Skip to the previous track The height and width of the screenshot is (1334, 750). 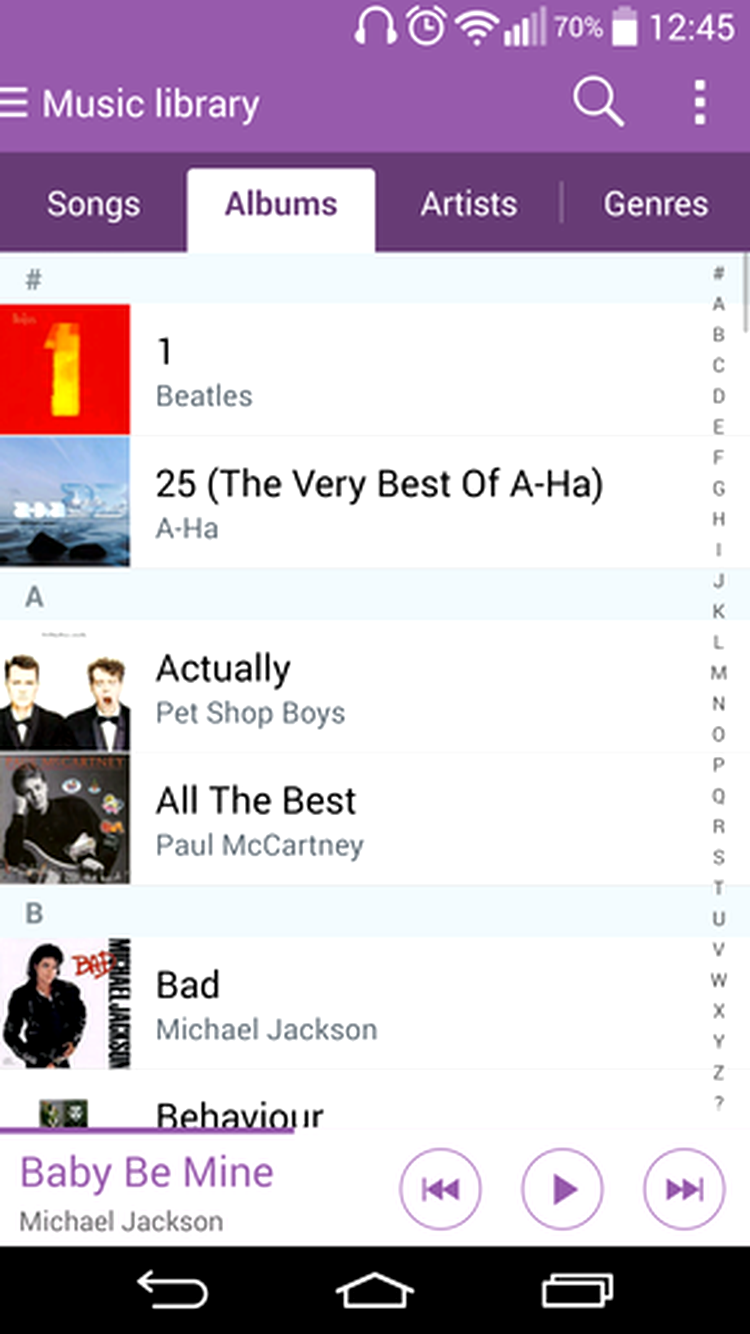440,1189
